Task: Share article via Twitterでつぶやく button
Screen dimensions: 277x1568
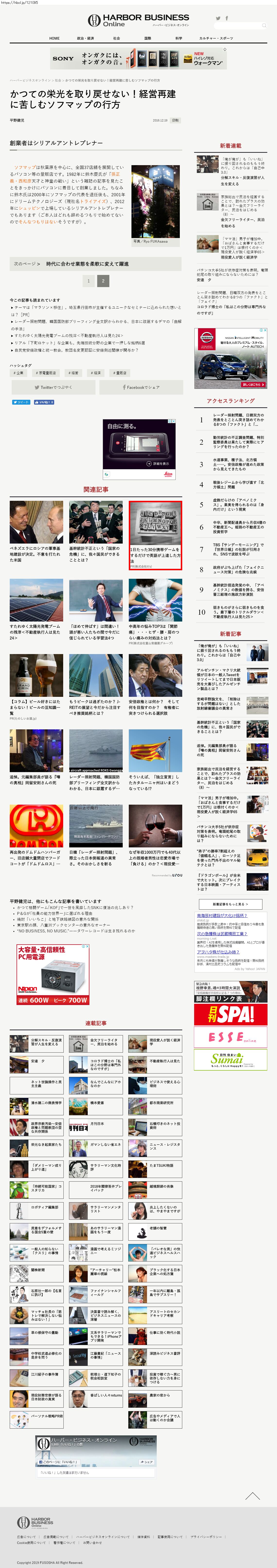Action: [53, 387]
